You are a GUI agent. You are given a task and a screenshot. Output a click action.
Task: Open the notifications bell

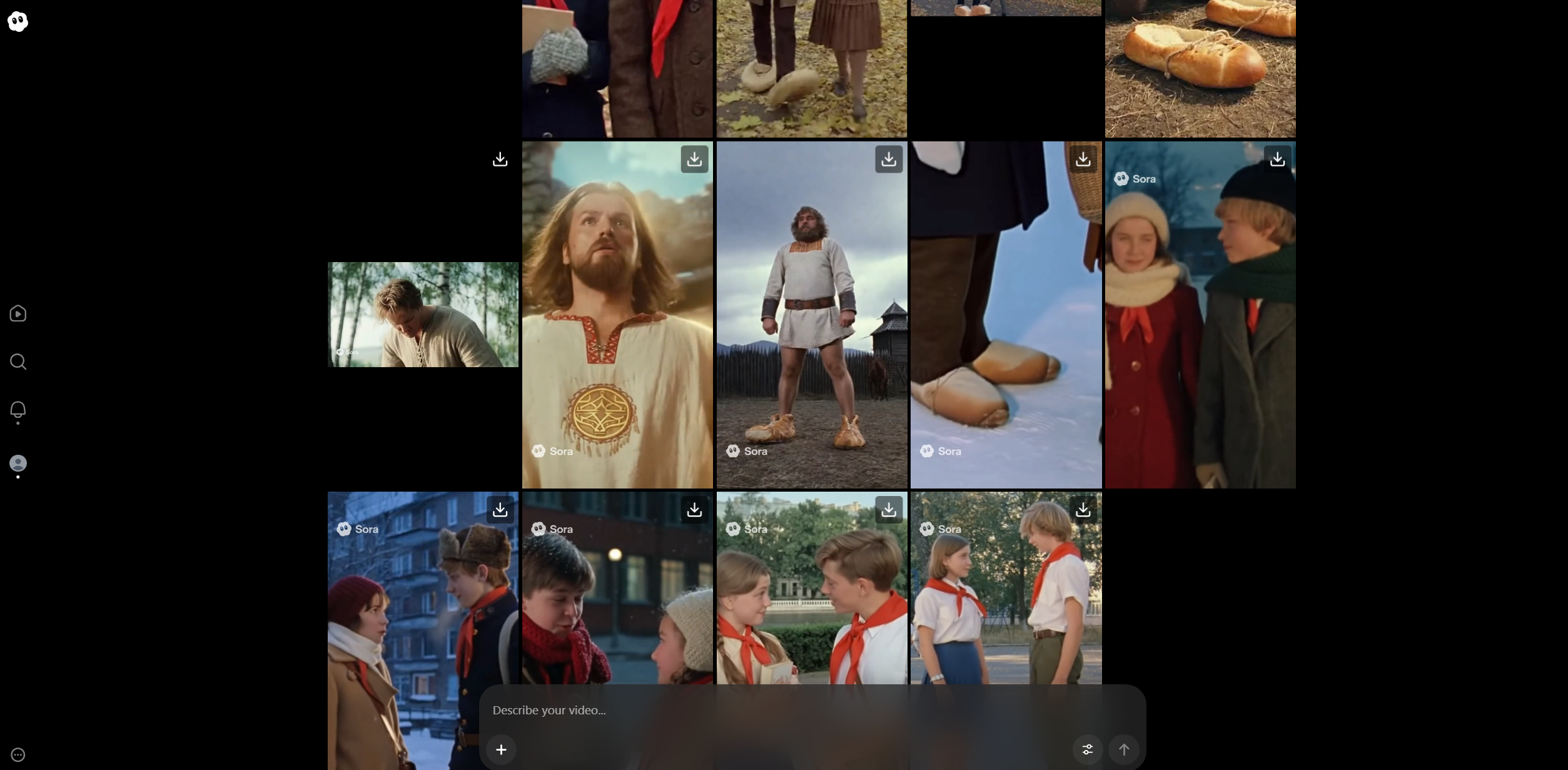coord(18,410)
